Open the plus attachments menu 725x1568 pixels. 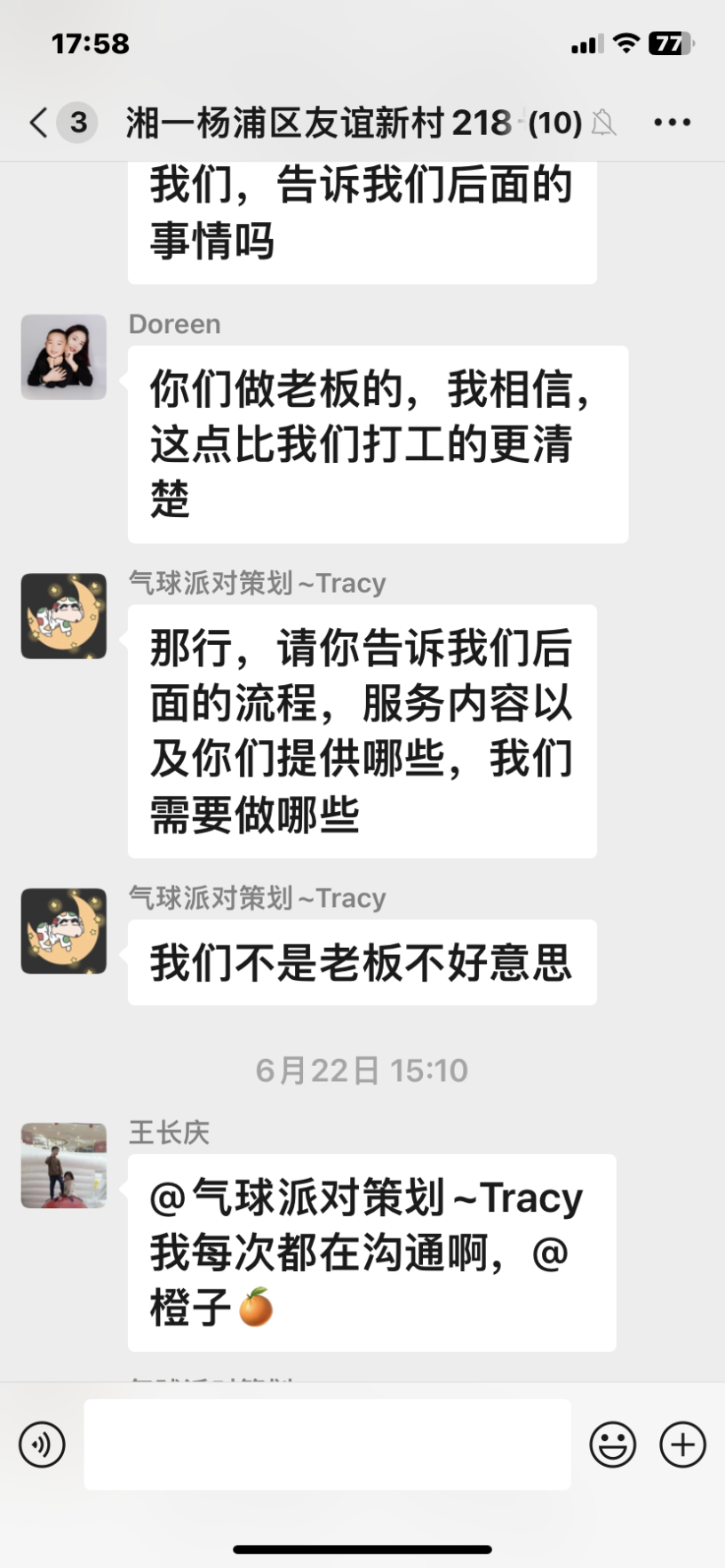point(682,1445)
